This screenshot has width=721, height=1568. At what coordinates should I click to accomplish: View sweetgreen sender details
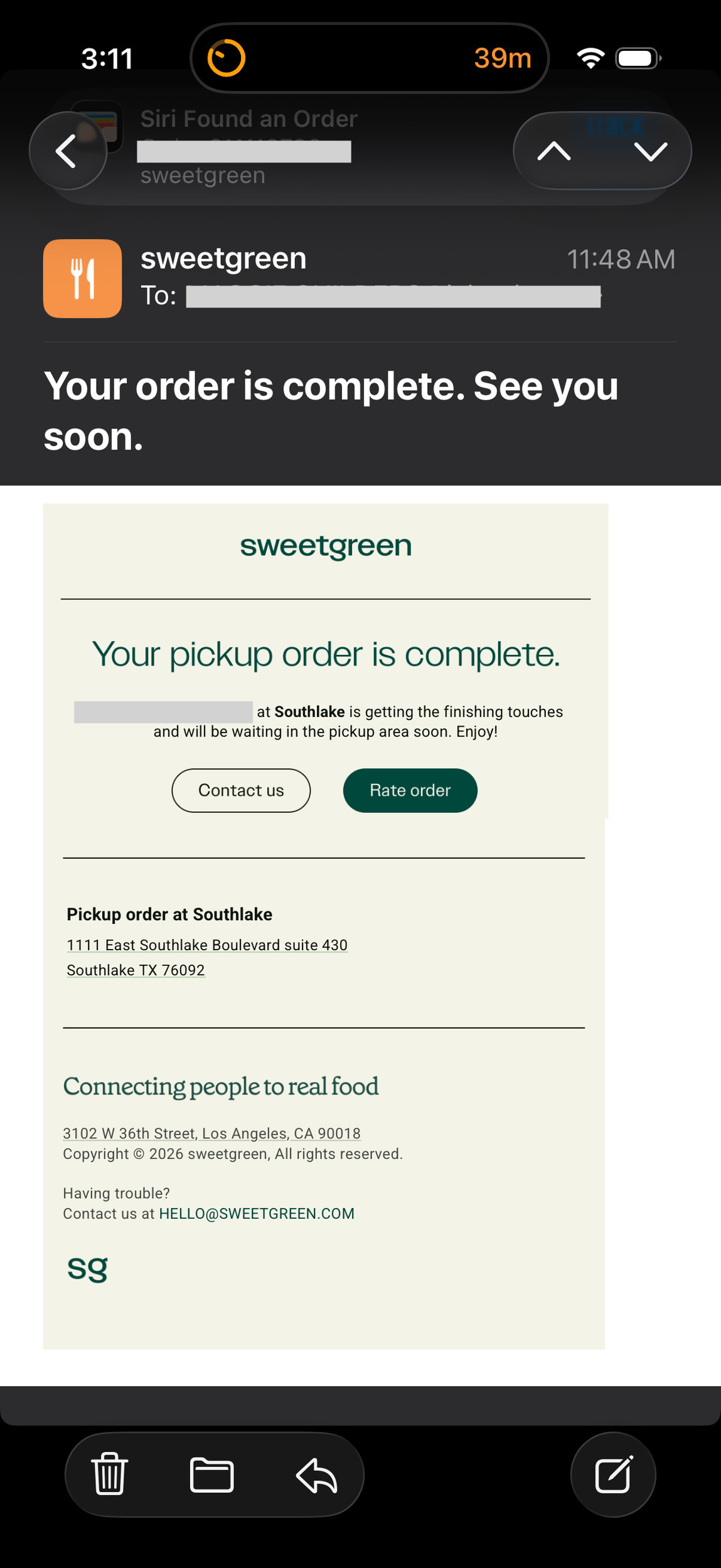[x=223, y=258]
